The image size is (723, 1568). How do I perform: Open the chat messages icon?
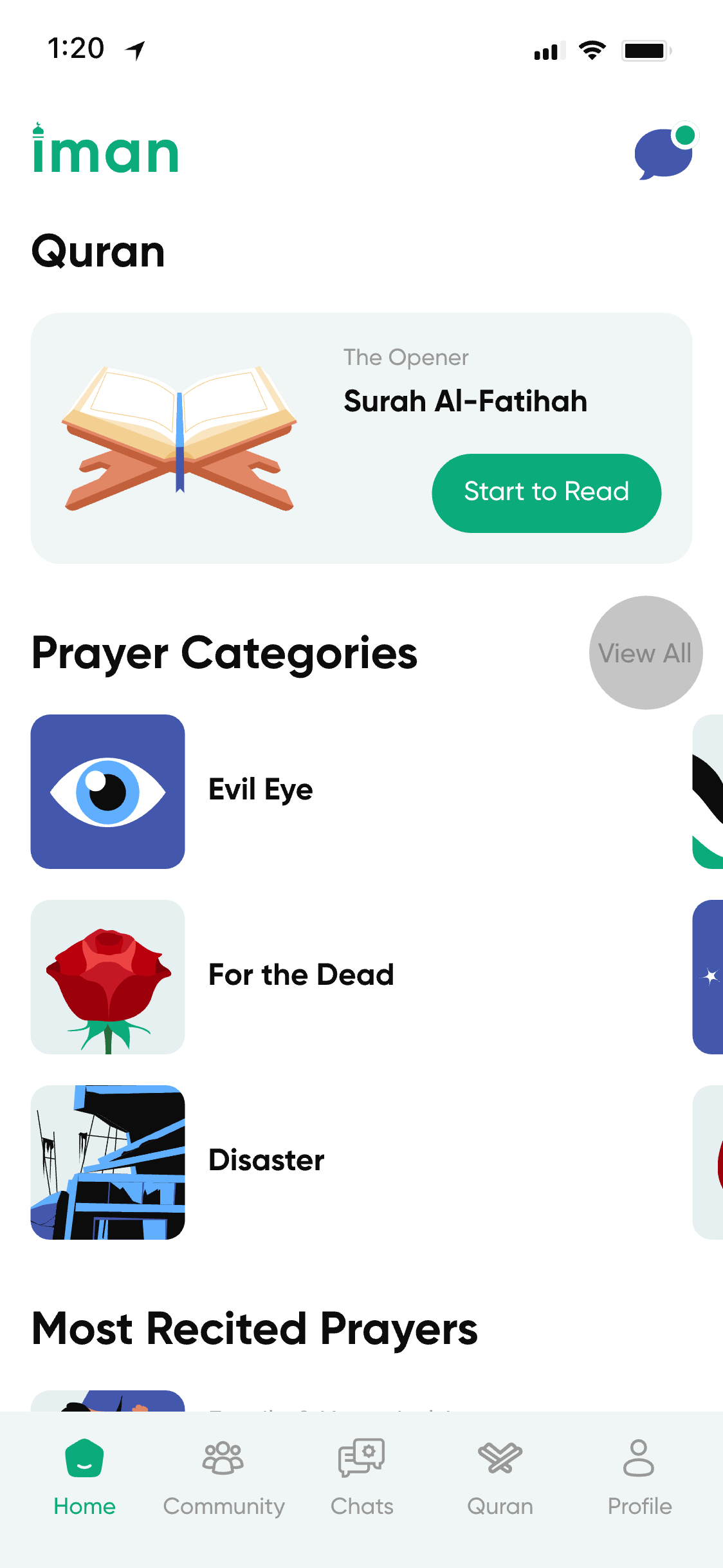click(x=664, y=152)
